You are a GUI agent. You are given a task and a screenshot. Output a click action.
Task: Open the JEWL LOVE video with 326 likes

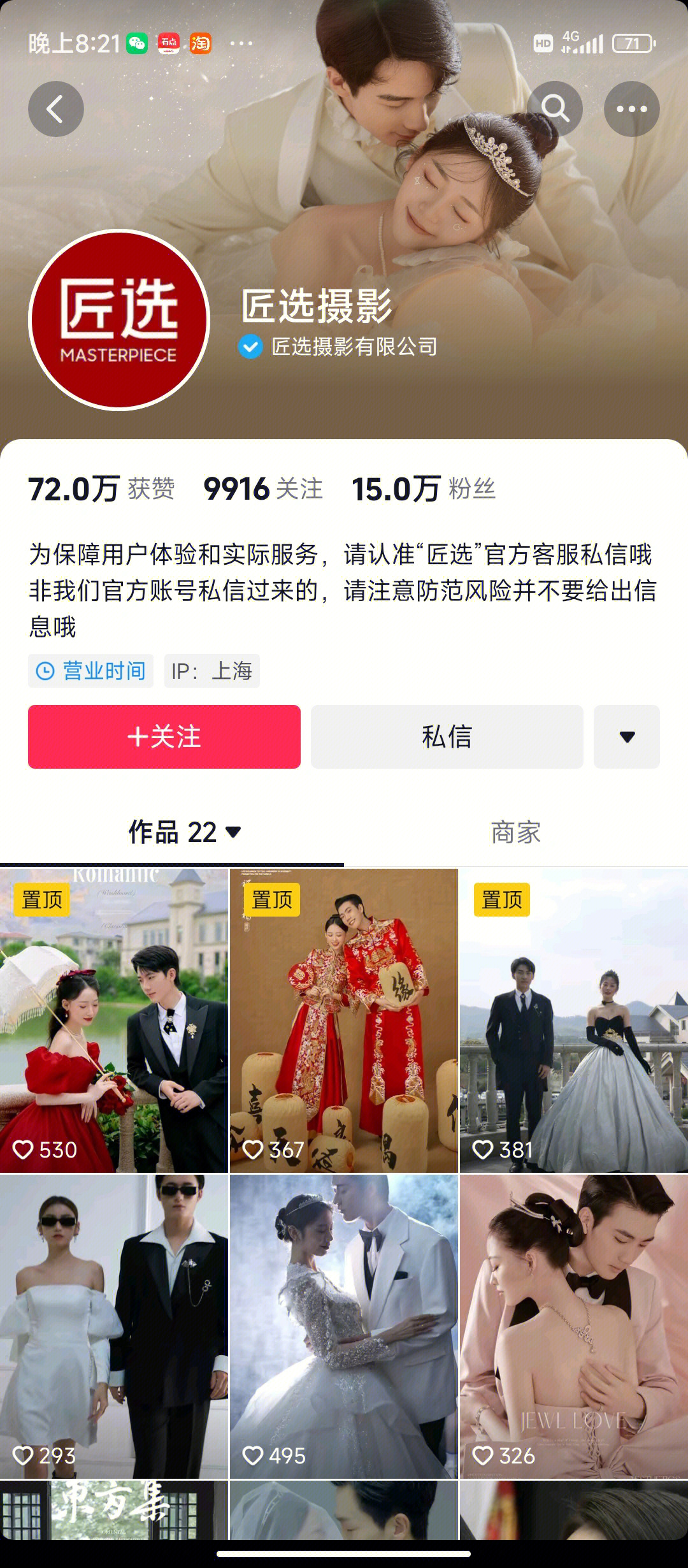click(573, 1326)
